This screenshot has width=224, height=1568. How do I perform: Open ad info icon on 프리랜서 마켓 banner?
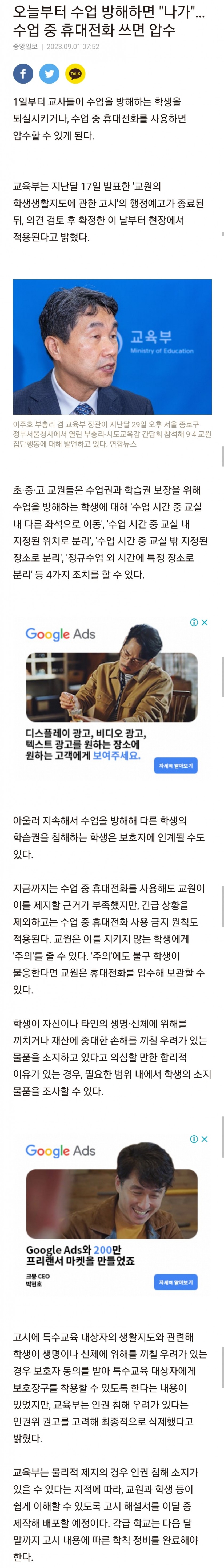(x=194, y=1139)
